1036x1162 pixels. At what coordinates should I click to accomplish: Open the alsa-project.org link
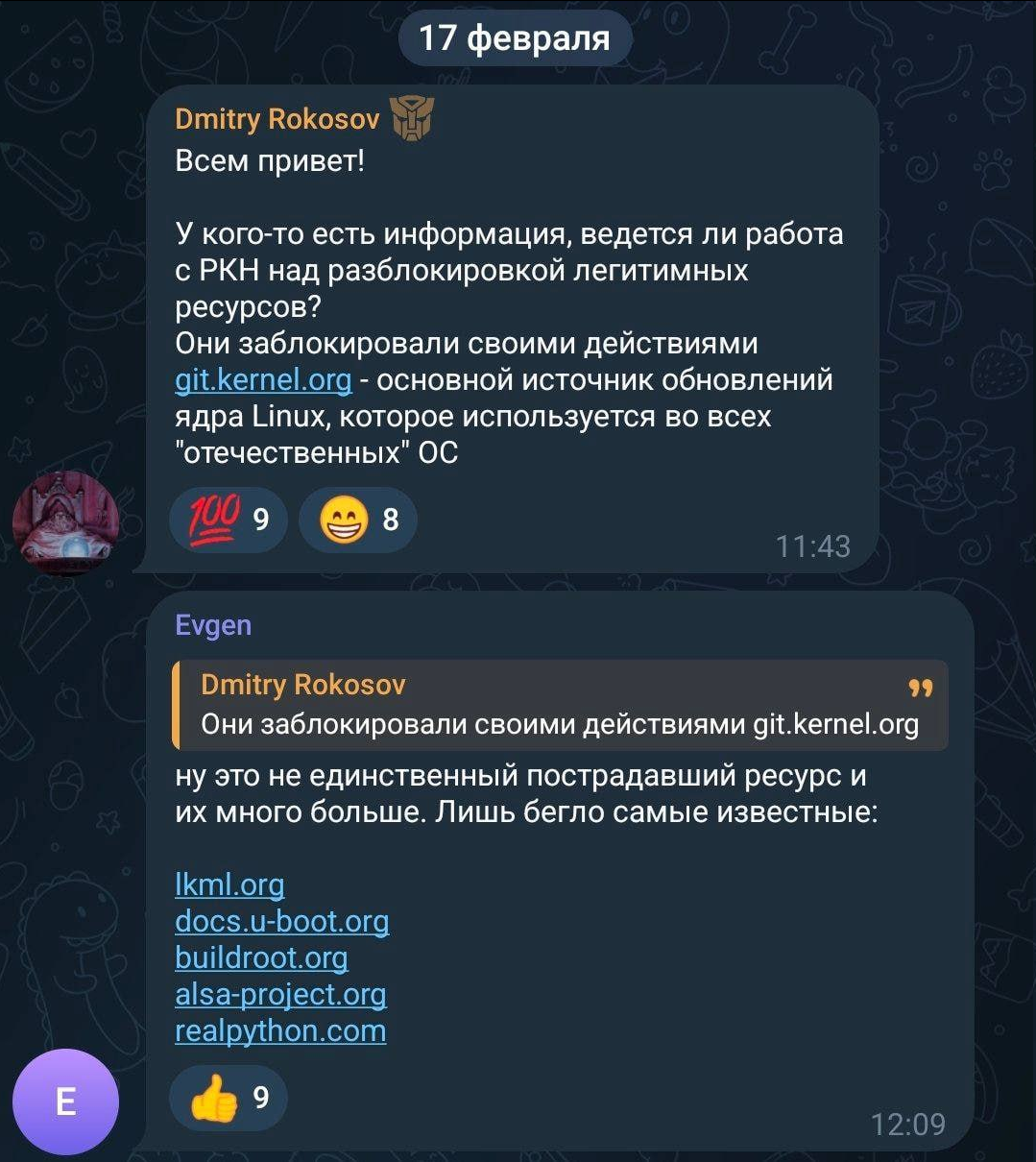point(280,994)
